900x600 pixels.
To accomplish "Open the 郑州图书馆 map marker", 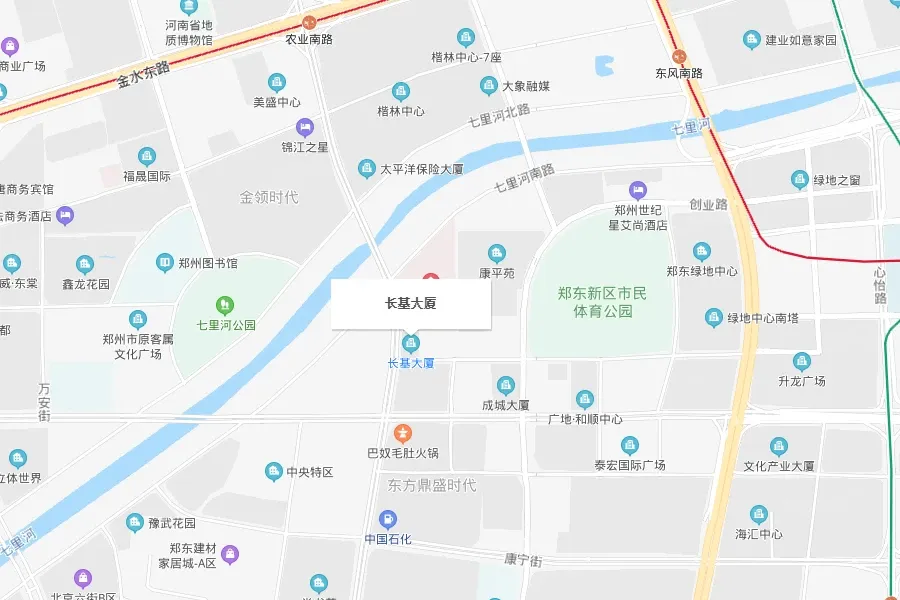I will (x=165, y=263).
